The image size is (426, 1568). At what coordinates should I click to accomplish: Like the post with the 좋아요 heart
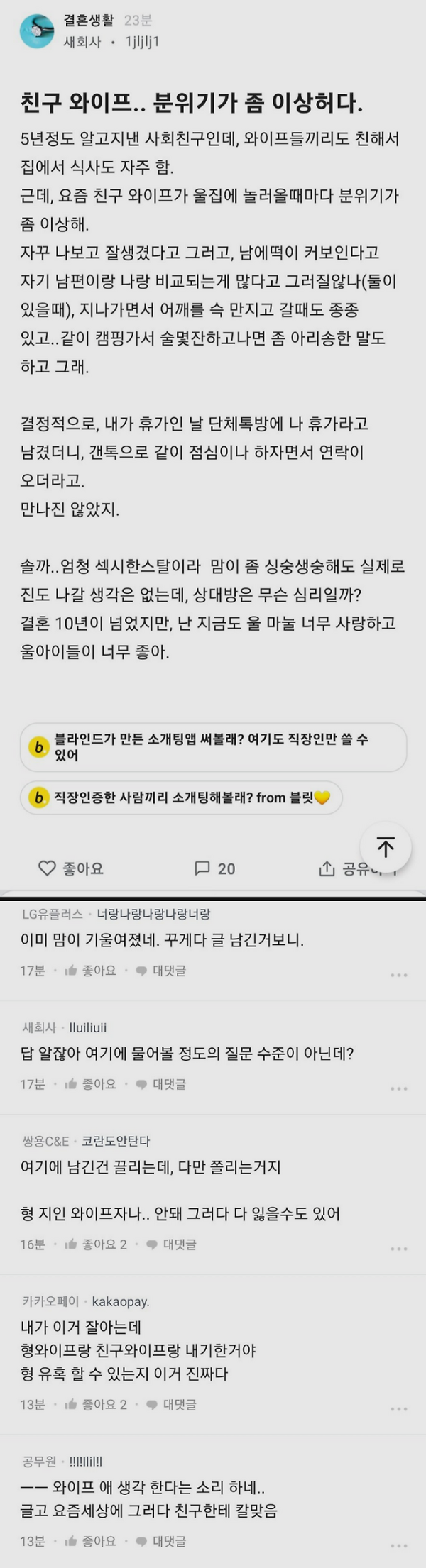pyautogui.click(x=70, y=868)
